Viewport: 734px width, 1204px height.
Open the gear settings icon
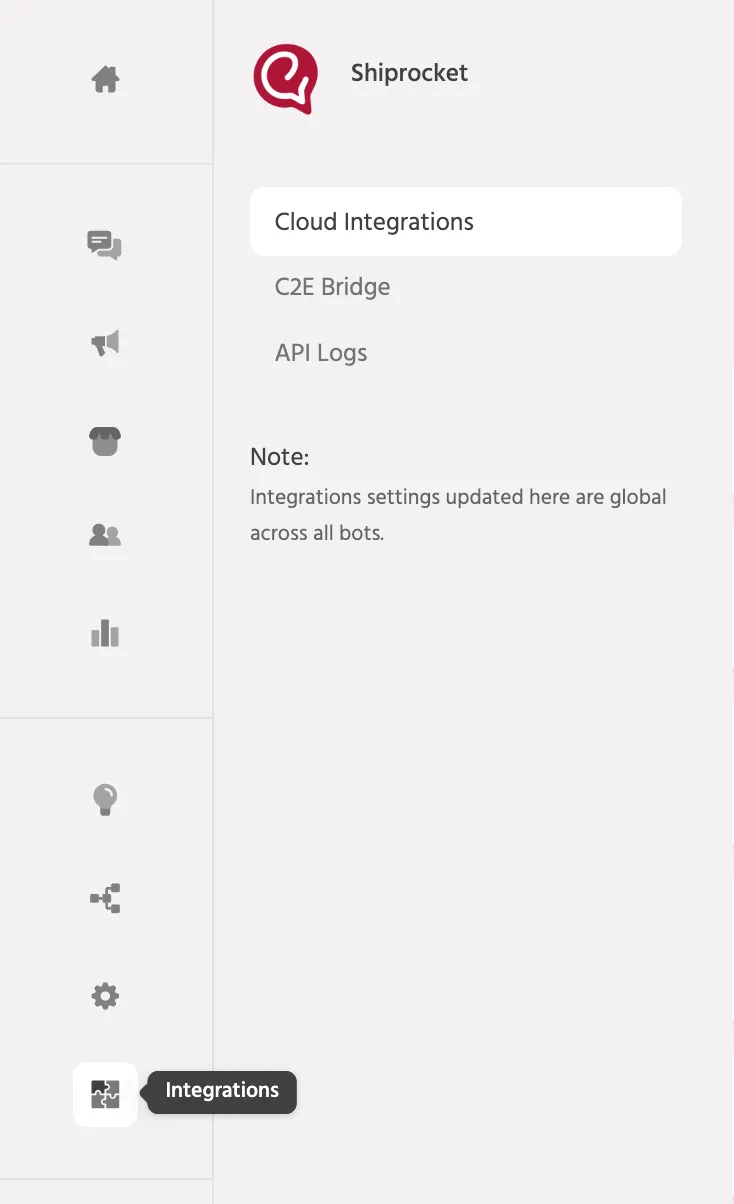(x=105, y=996)
